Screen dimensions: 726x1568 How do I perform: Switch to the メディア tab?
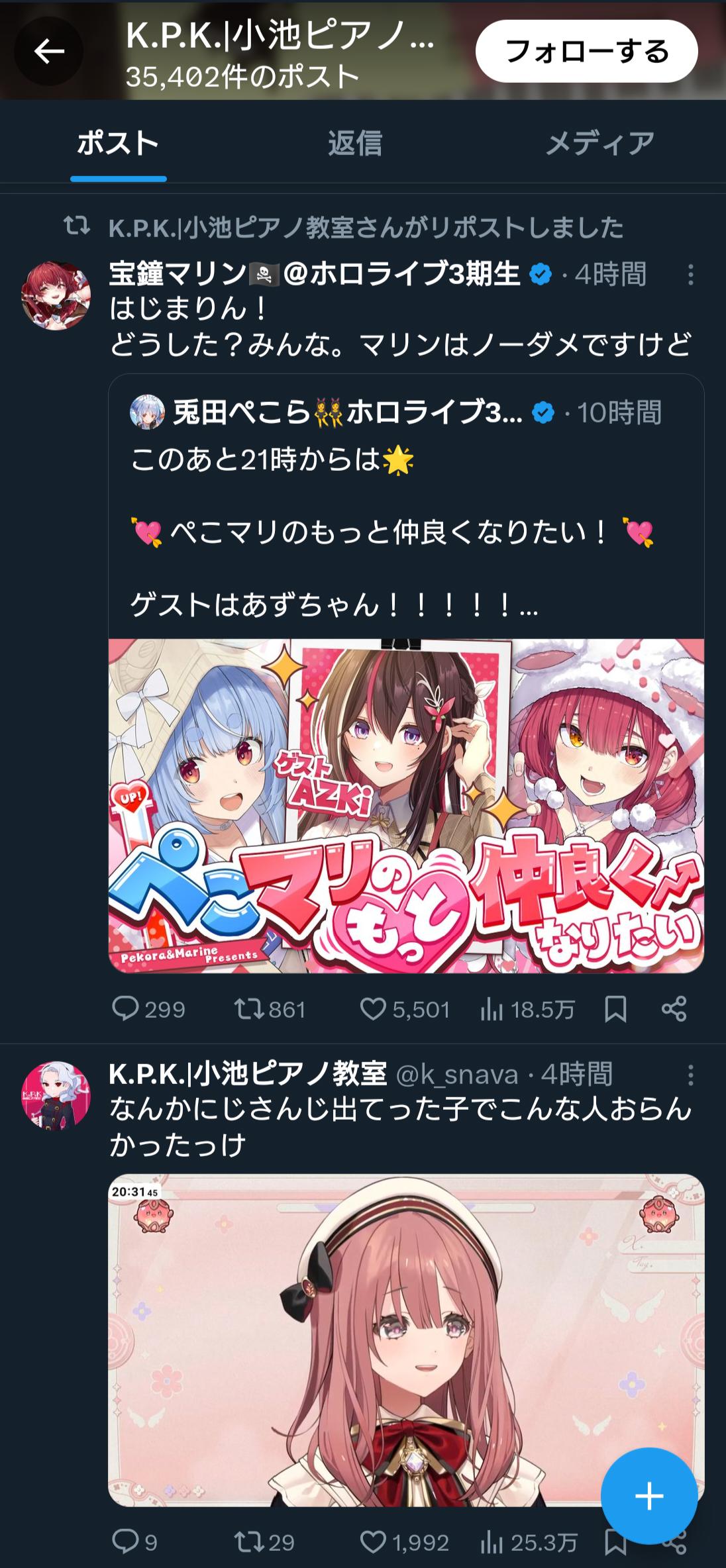[599, 143]
